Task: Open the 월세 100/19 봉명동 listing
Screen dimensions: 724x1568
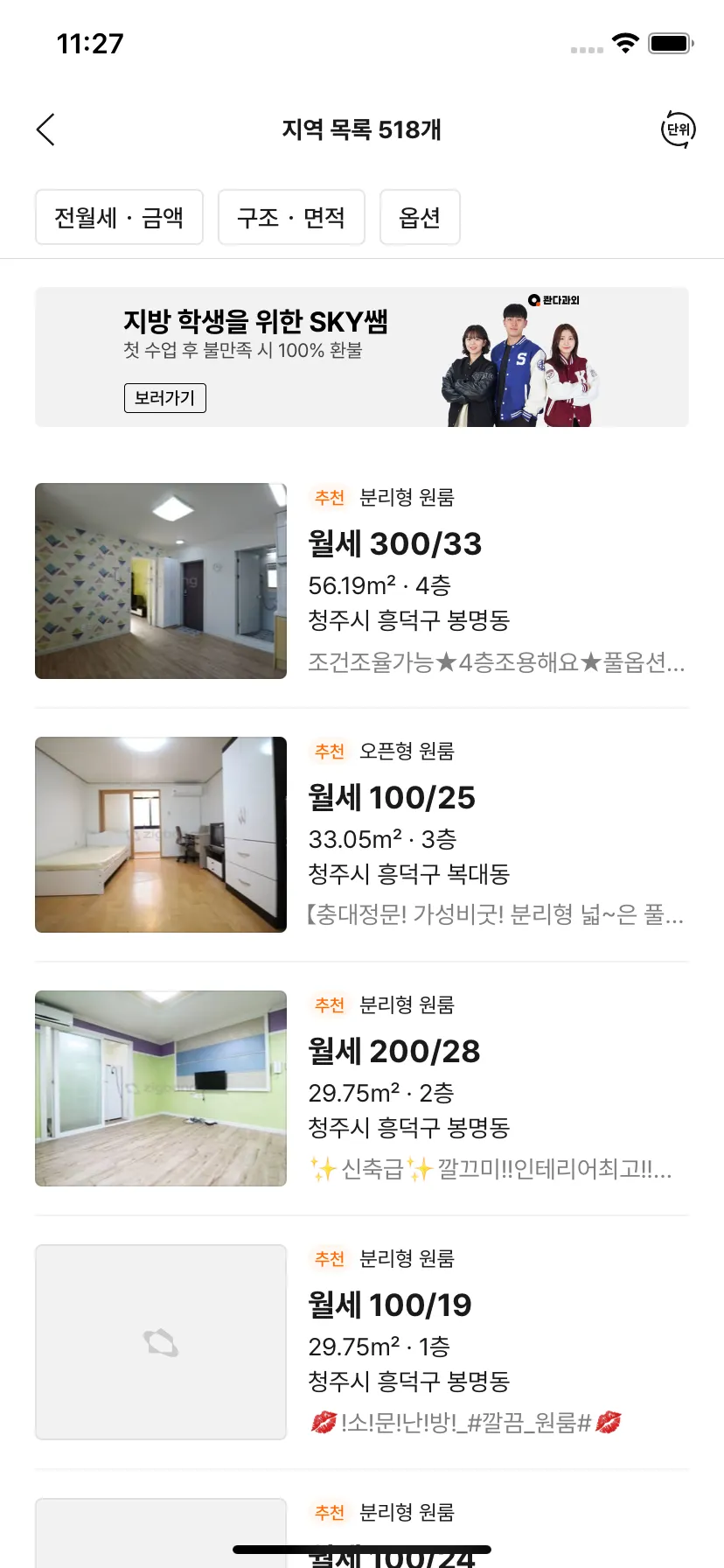Action: click(390, 1305)
